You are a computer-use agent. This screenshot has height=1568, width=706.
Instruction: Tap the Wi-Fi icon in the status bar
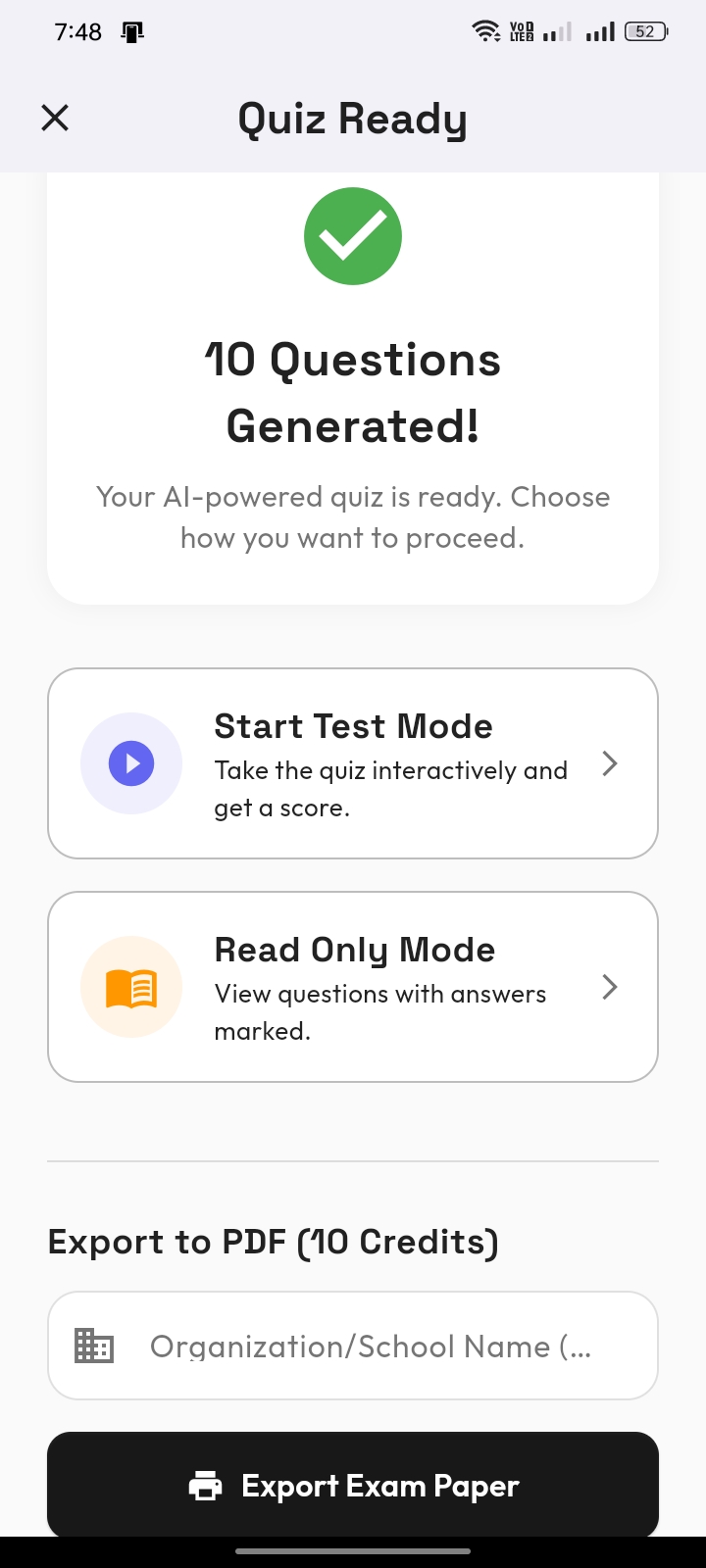tap(487, 30)
